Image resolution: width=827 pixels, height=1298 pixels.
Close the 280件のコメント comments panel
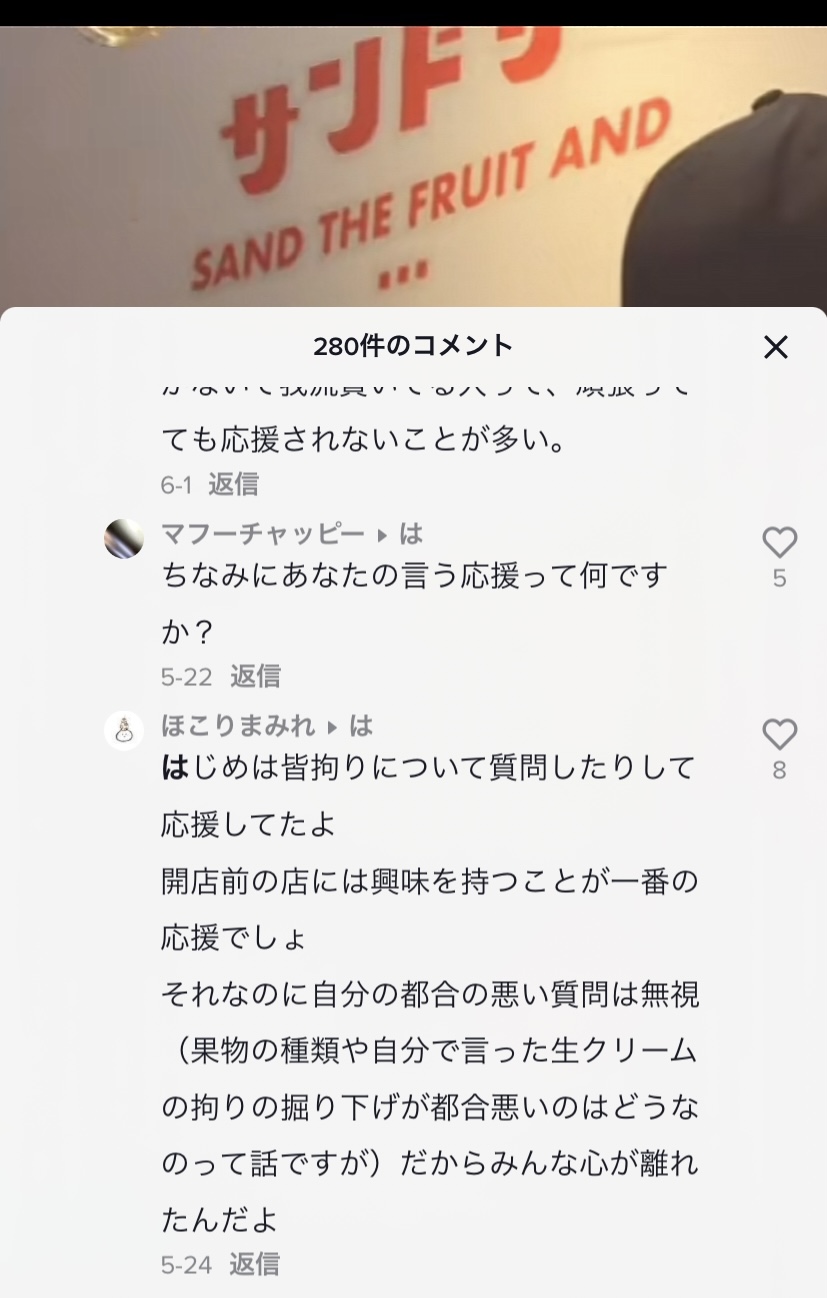776,347
